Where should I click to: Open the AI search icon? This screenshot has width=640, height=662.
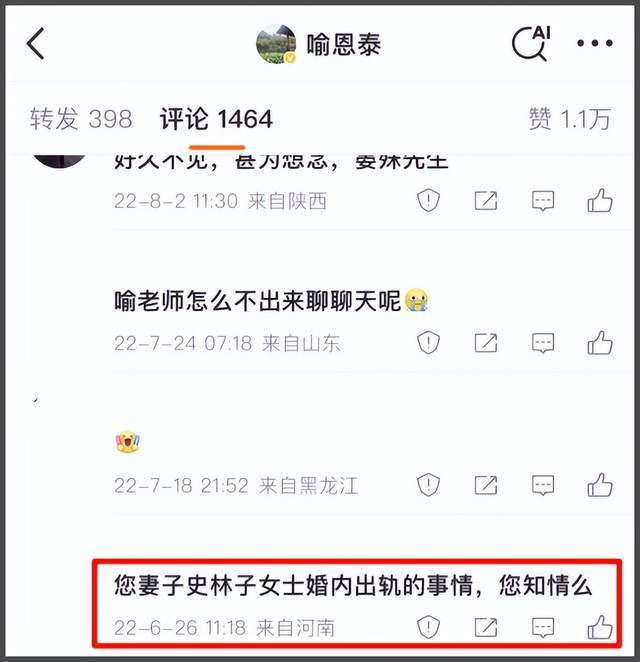(529, 44)
